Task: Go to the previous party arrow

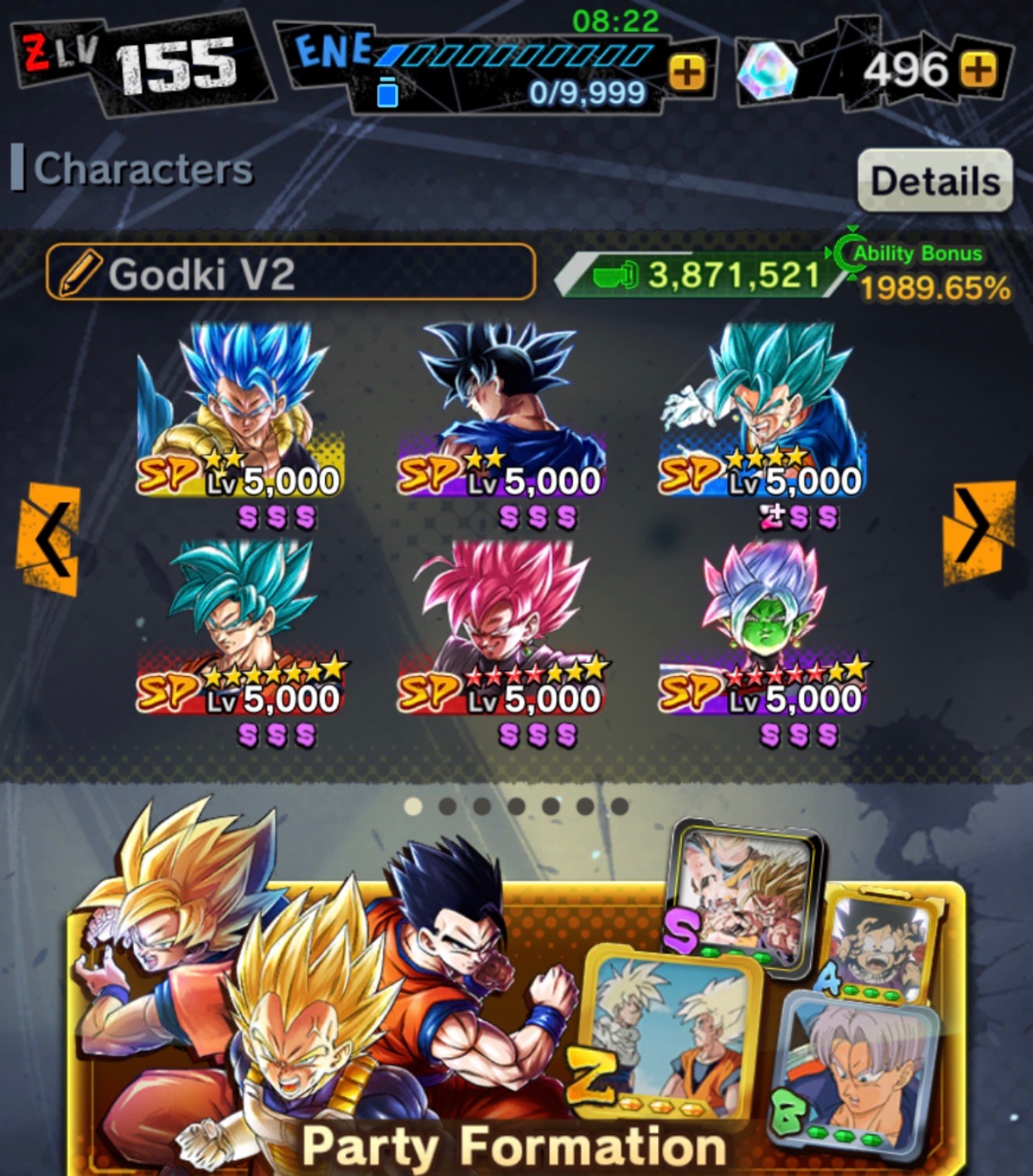Action: point(48,538)
